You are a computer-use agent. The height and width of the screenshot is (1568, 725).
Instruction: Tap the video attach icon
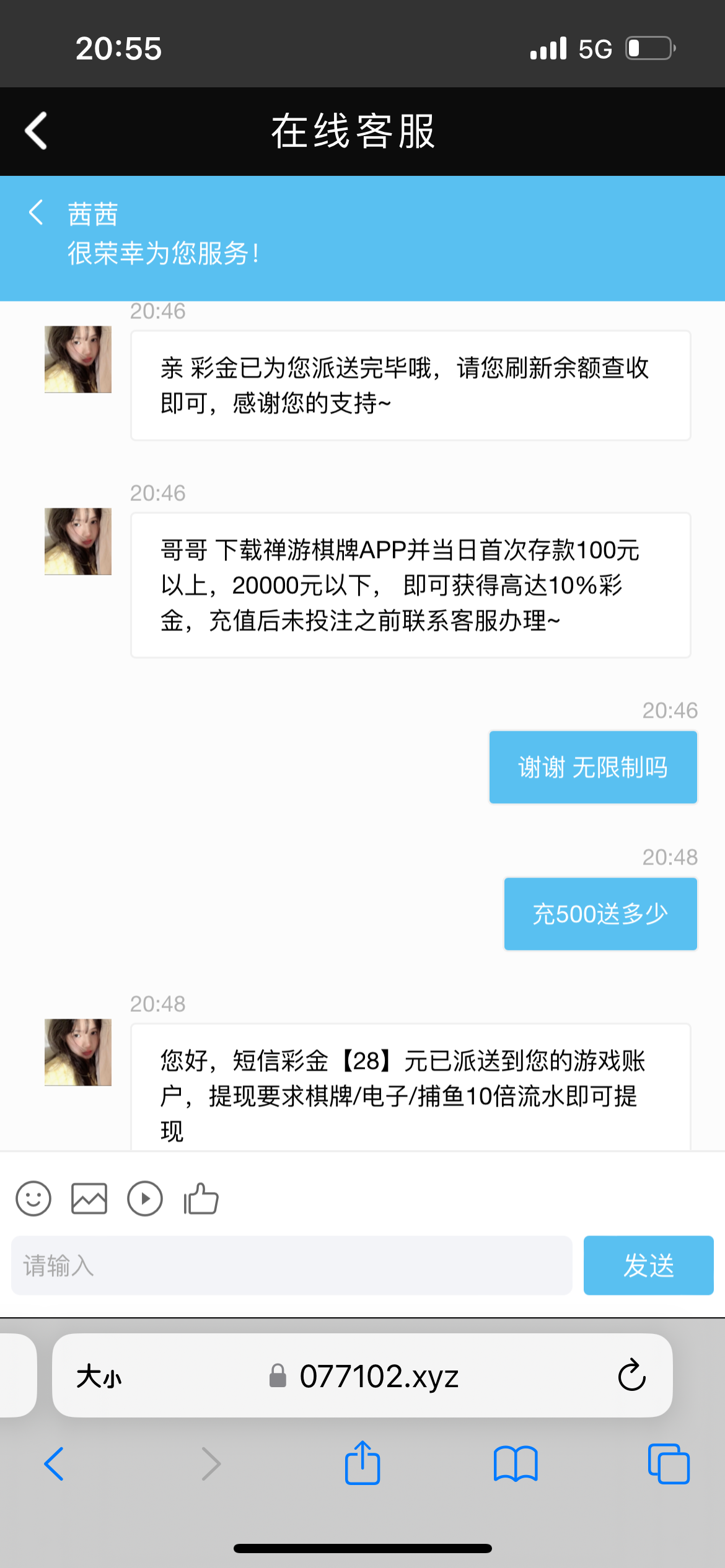tap(145, 1199)
